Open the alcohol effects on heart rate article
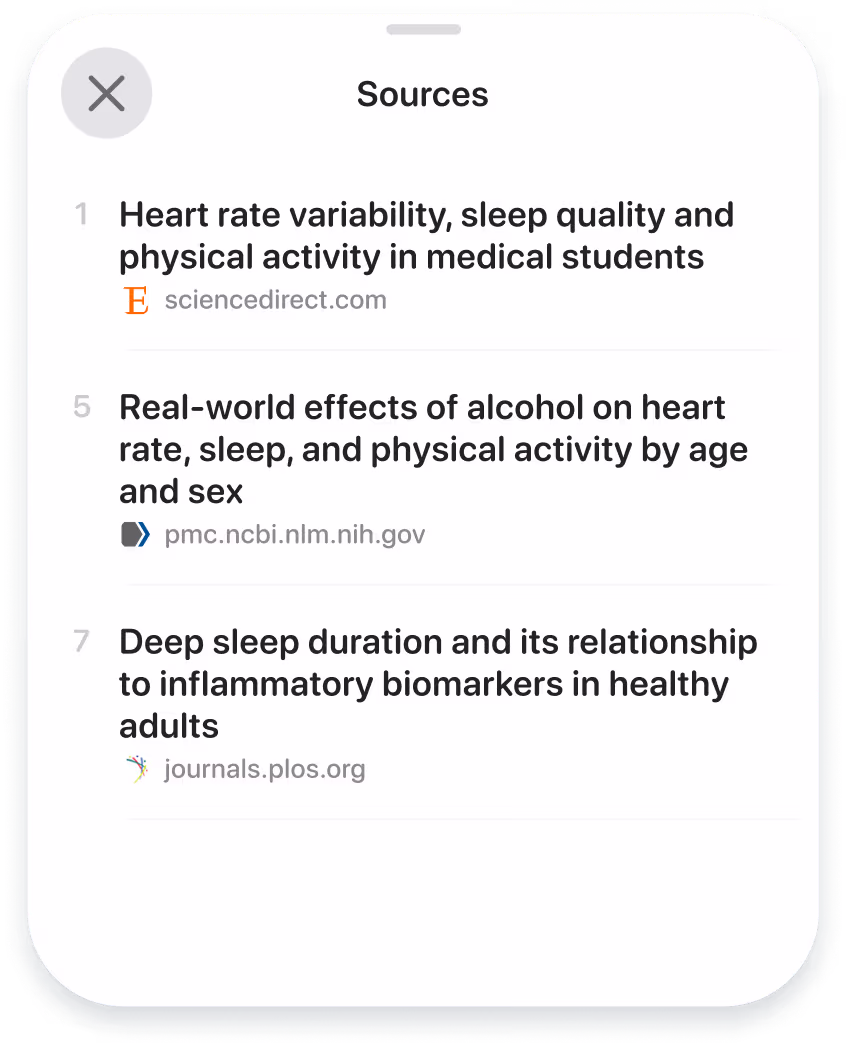Viewport: 847px width, 1048px height. (x=433, y=448)
